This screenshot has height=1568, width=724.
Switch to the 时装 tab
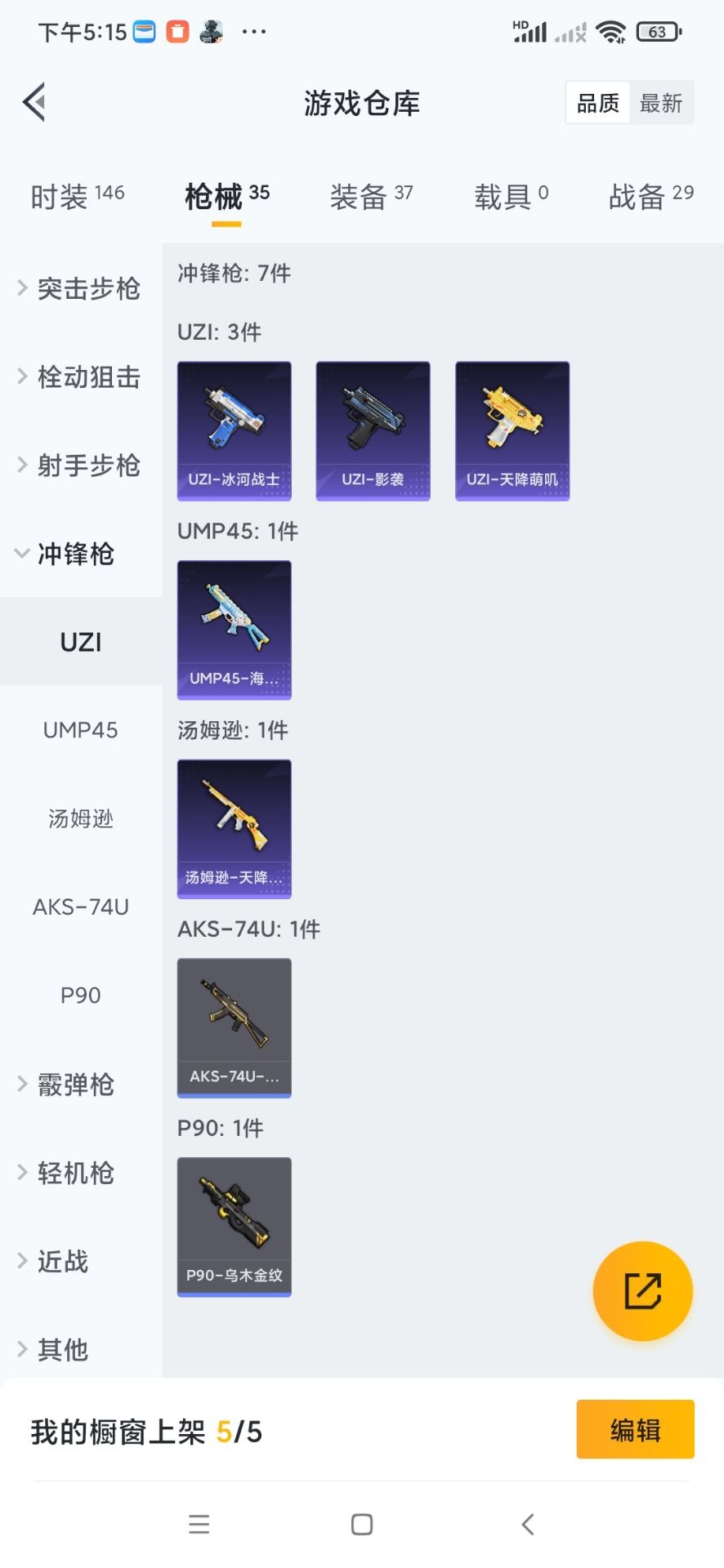tap(77, 196)
